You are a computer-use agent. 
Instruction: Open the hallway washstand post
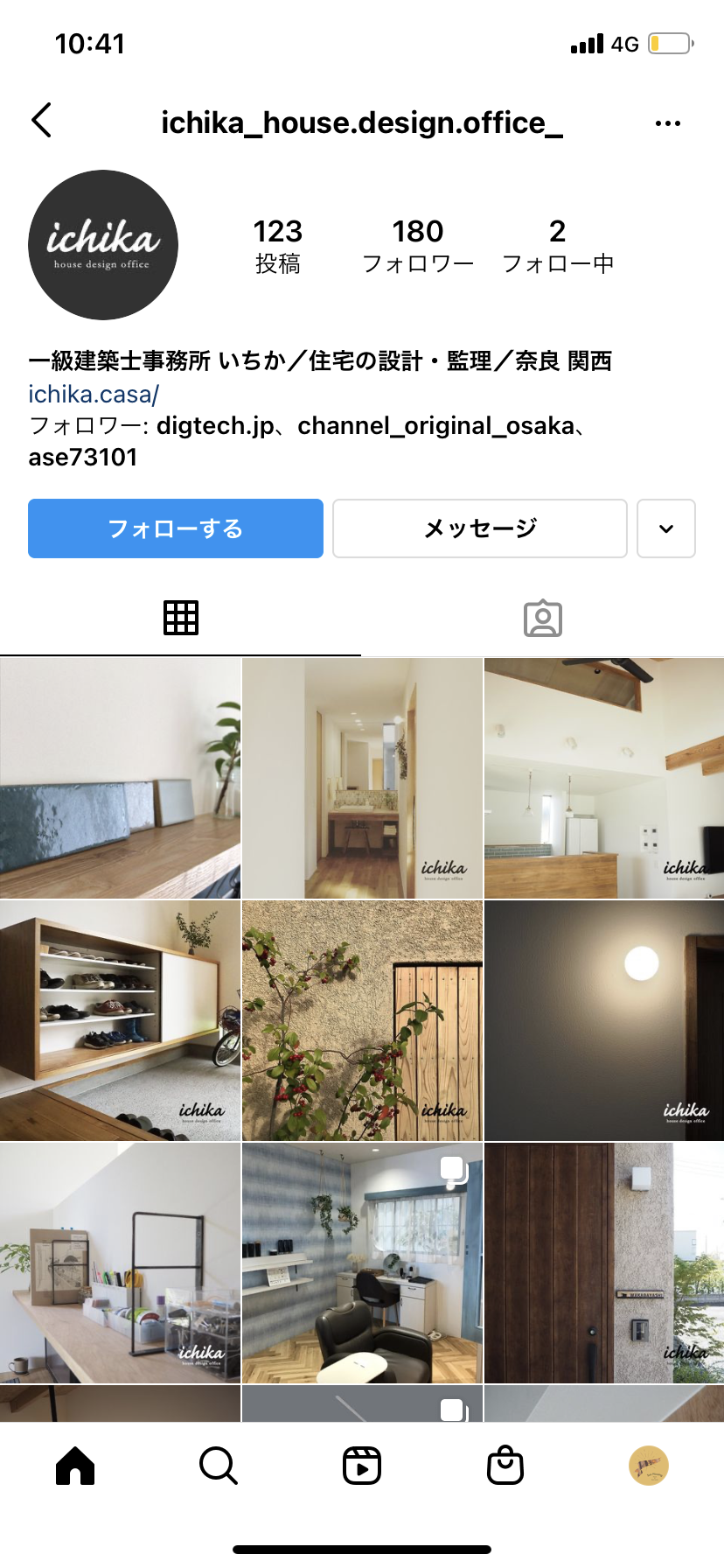pyautogui.click(x=362, y=779)
